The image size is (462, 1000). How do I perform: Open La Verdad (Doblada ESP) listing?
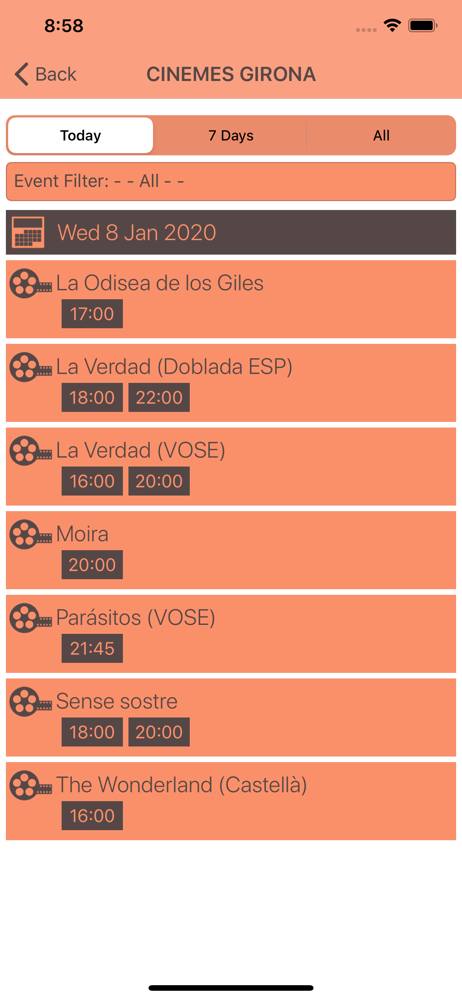[x=231, y=383]
